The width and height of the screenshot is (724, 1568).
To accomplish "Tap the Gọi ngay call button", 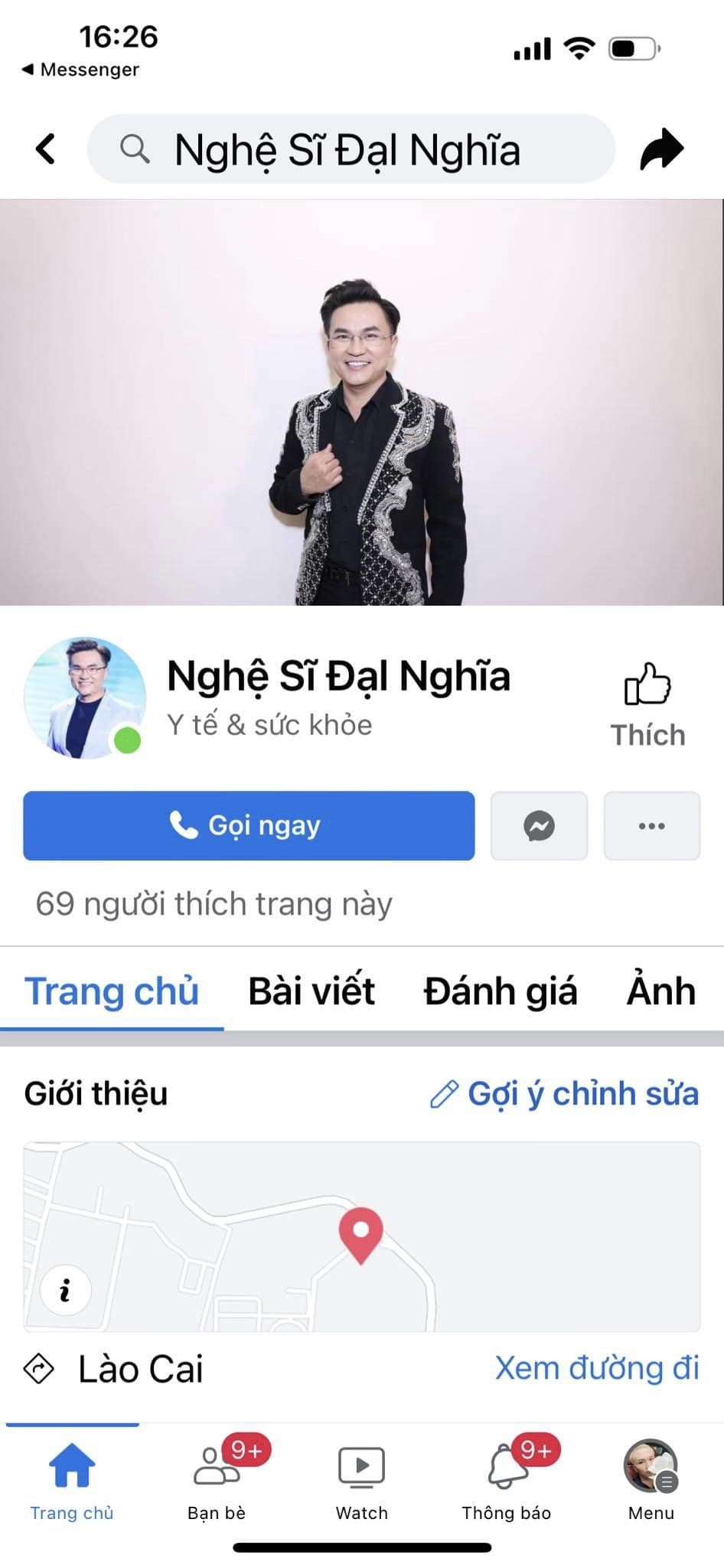I will pyautogui.click(x=249, y=825).
